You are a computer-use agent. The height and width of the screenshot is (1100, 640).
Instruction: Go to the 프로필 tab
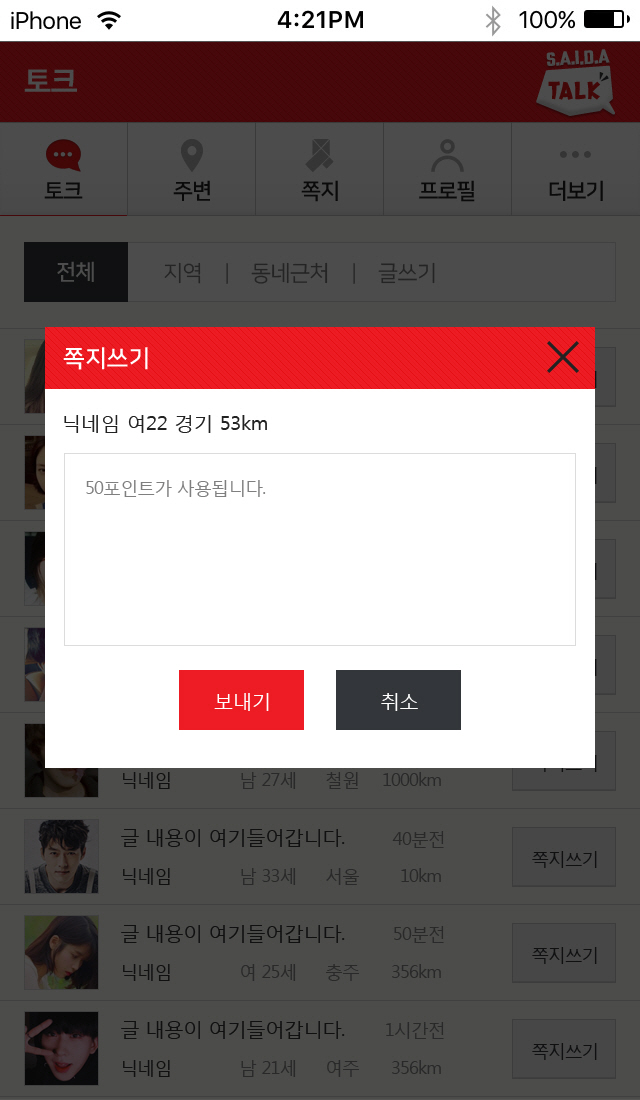tap(448, 170)
